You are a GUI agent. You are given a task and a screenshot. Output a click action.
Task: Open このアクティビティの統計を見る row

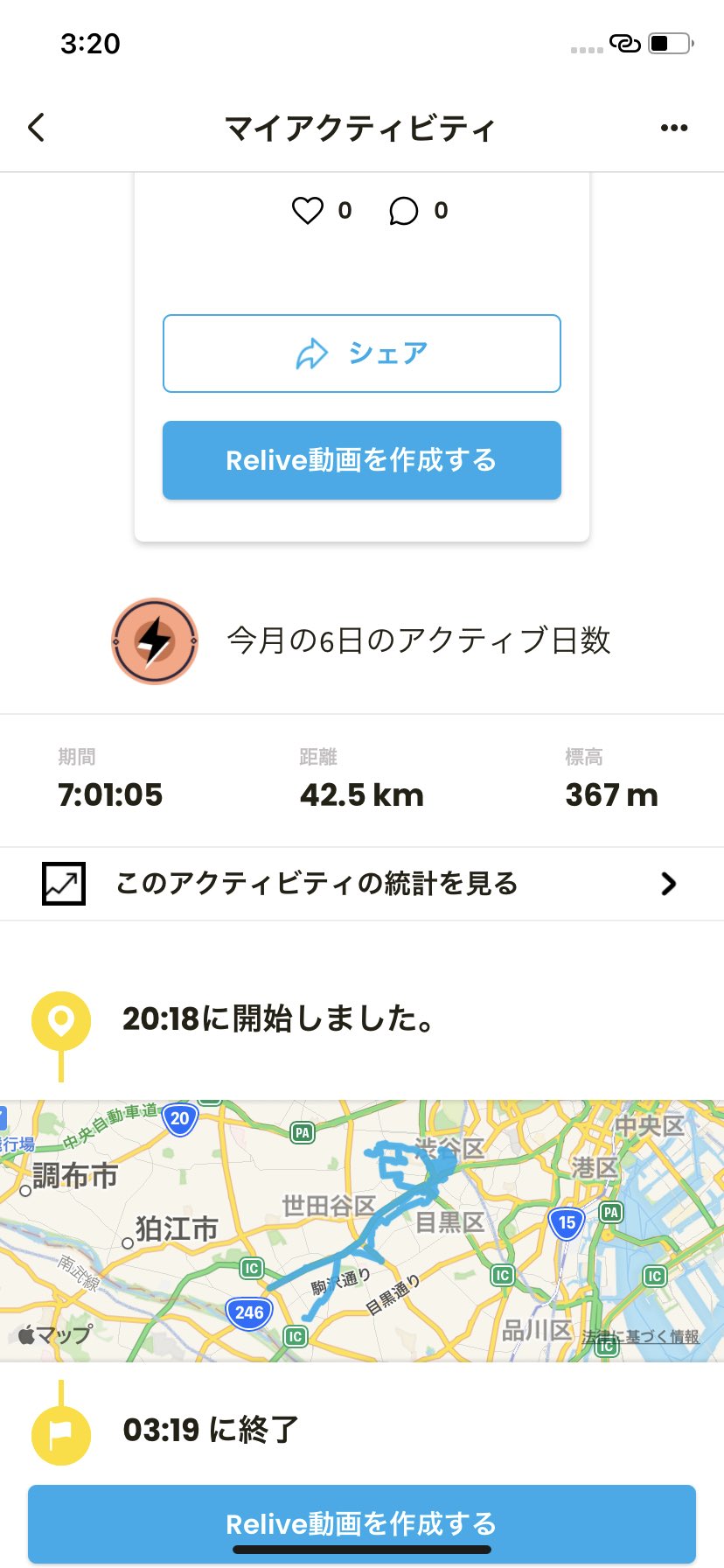click(x=362, y=884)
